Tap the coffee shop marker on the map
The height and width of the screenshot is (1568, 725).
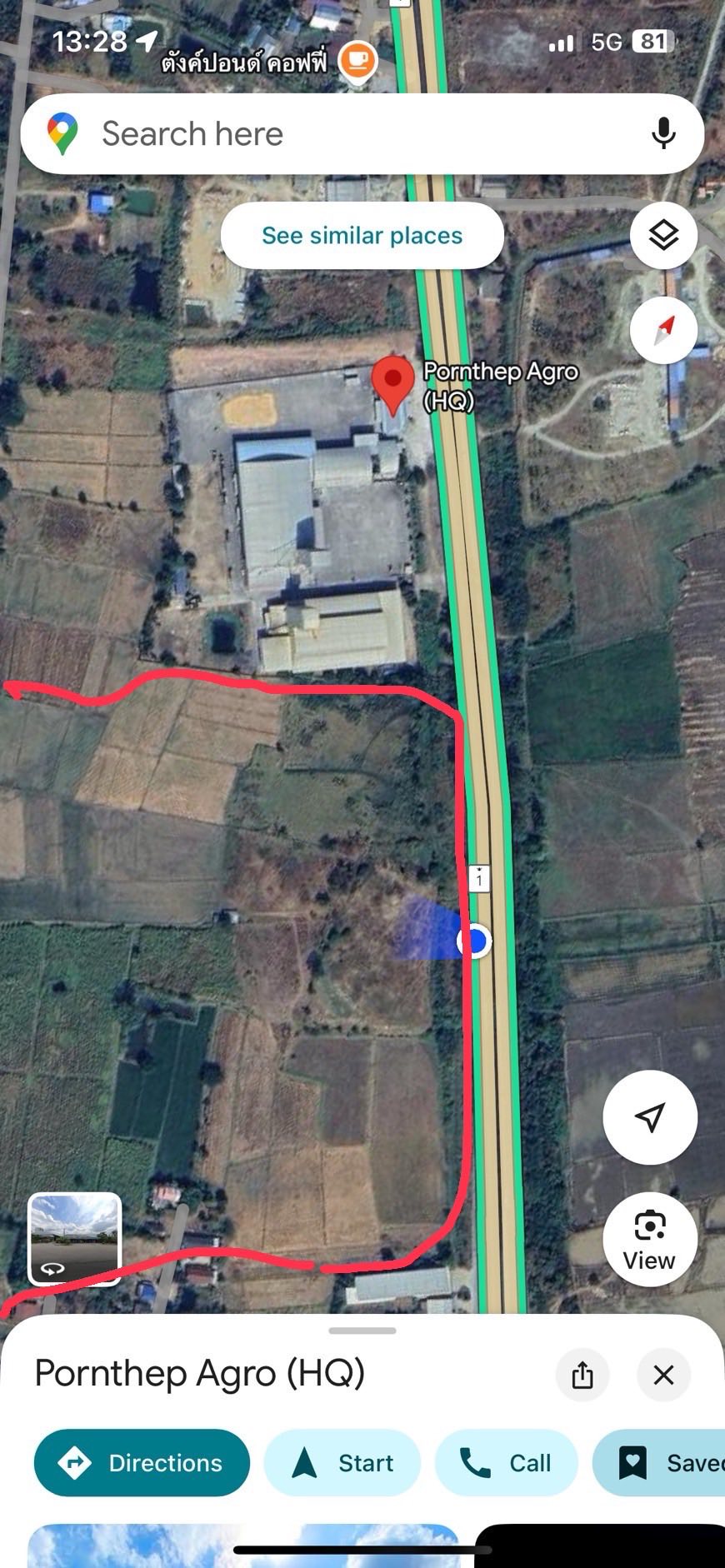357,62
